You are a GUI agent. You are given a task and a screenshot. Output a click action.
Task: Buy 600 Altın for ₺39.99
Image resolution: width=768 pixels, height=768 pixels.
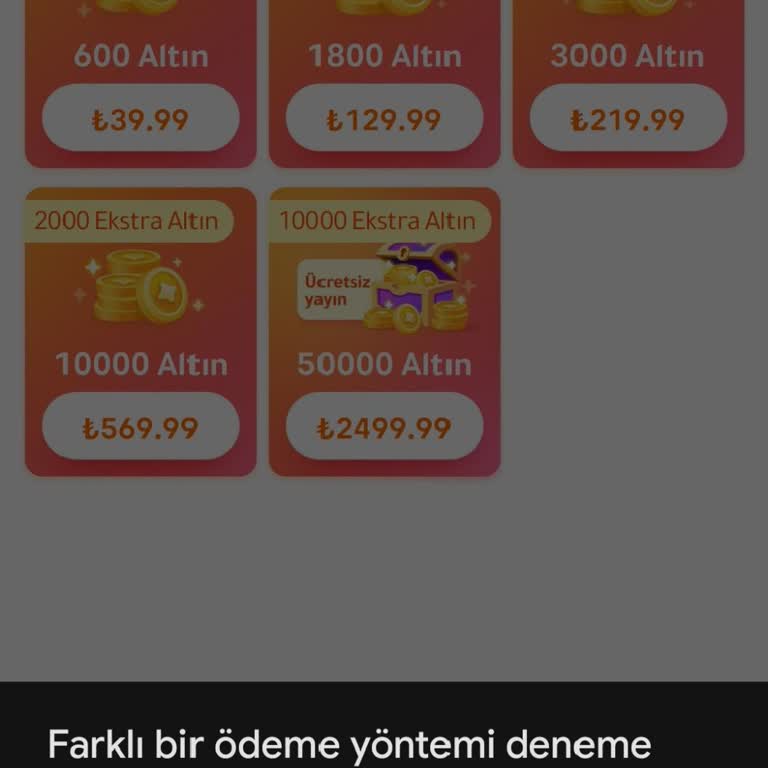pos(140,119)
